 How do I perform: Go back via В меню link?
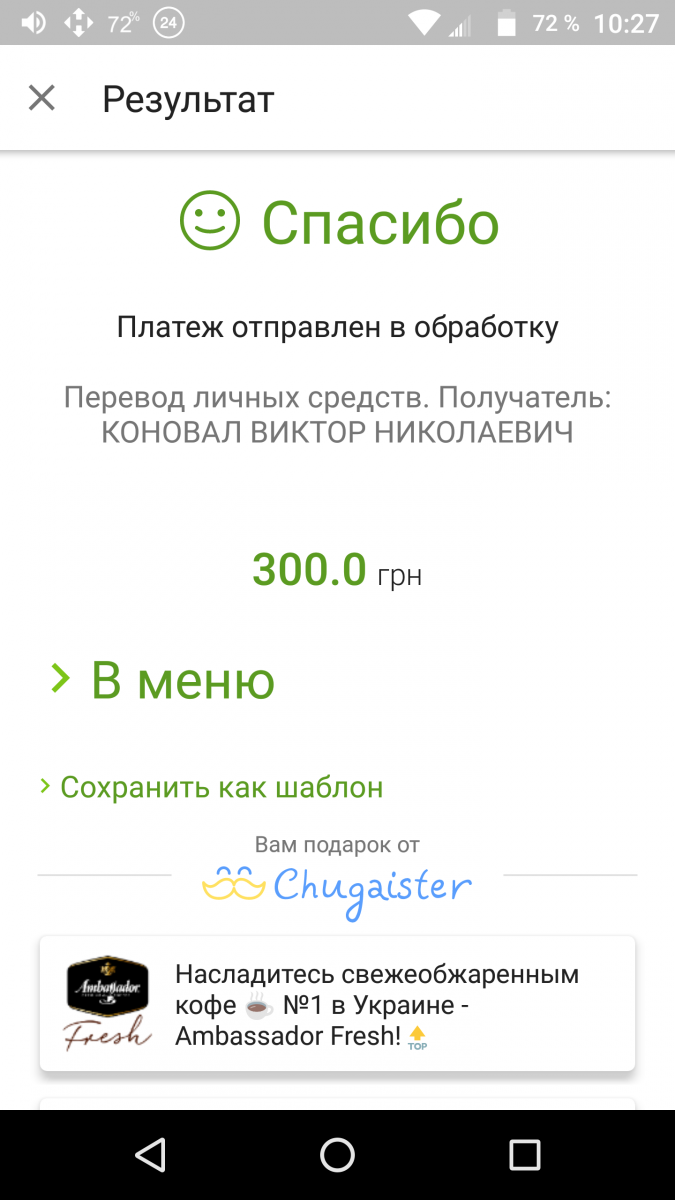coord(163,680)
